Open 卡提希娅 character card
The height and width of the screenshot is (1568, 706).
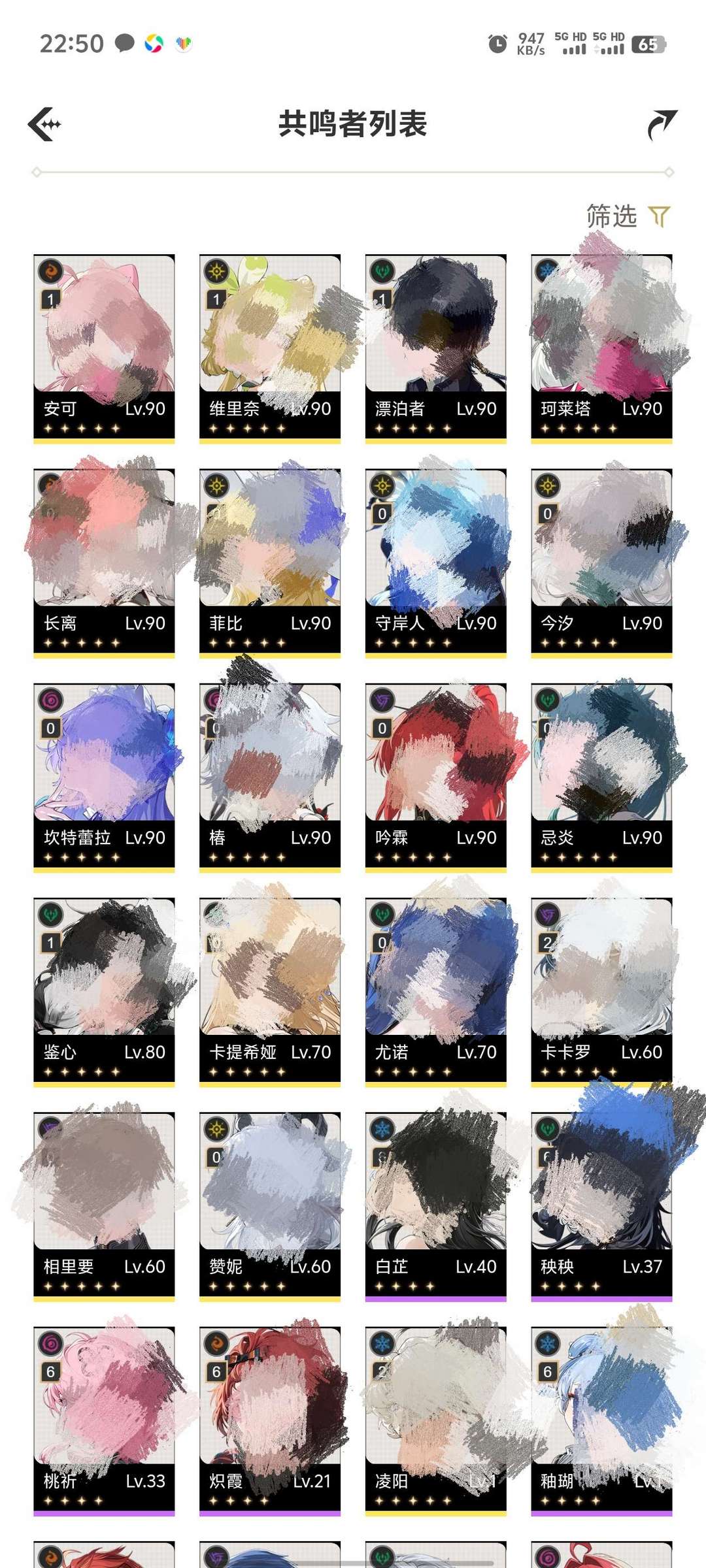269,990
